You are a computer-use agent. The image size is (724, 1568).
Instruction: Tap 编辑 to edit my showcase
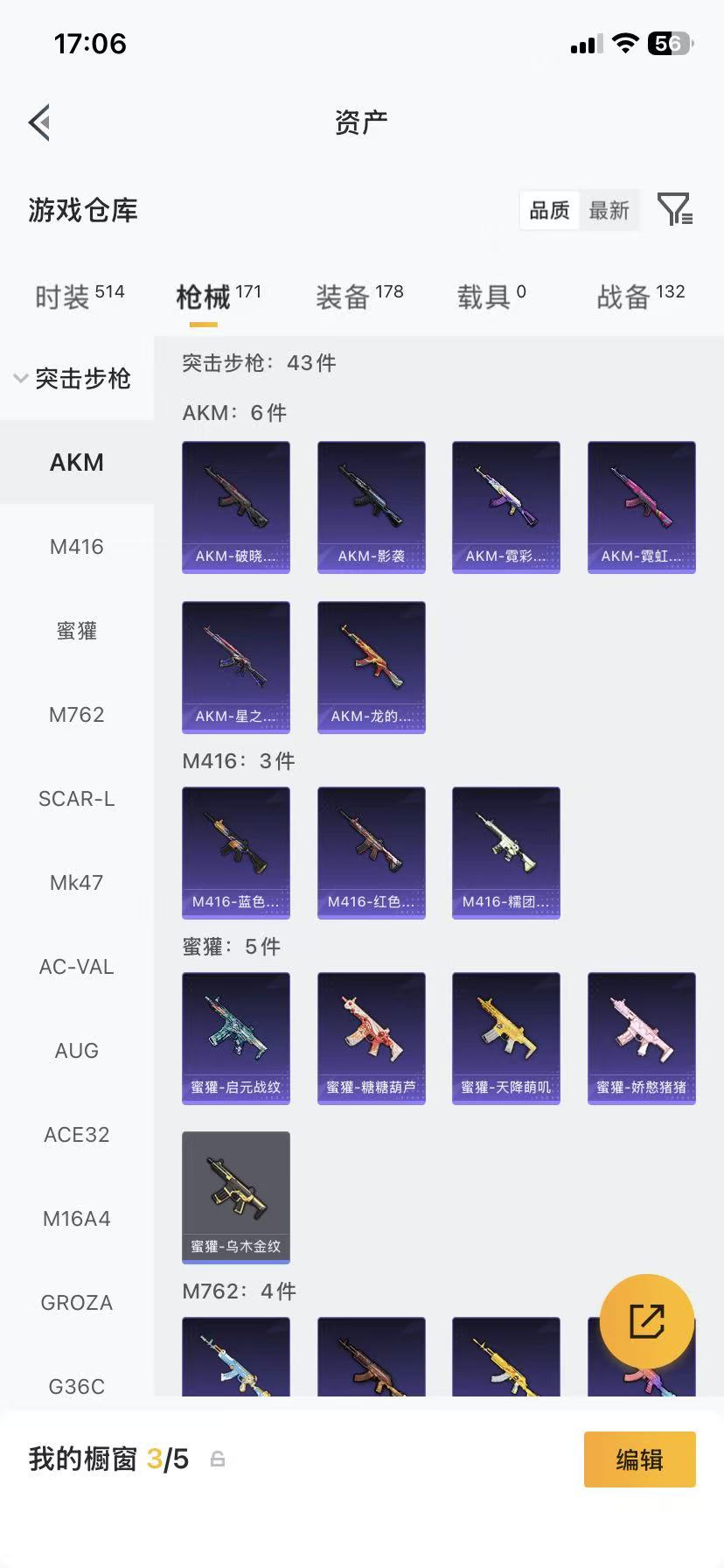639,1459
